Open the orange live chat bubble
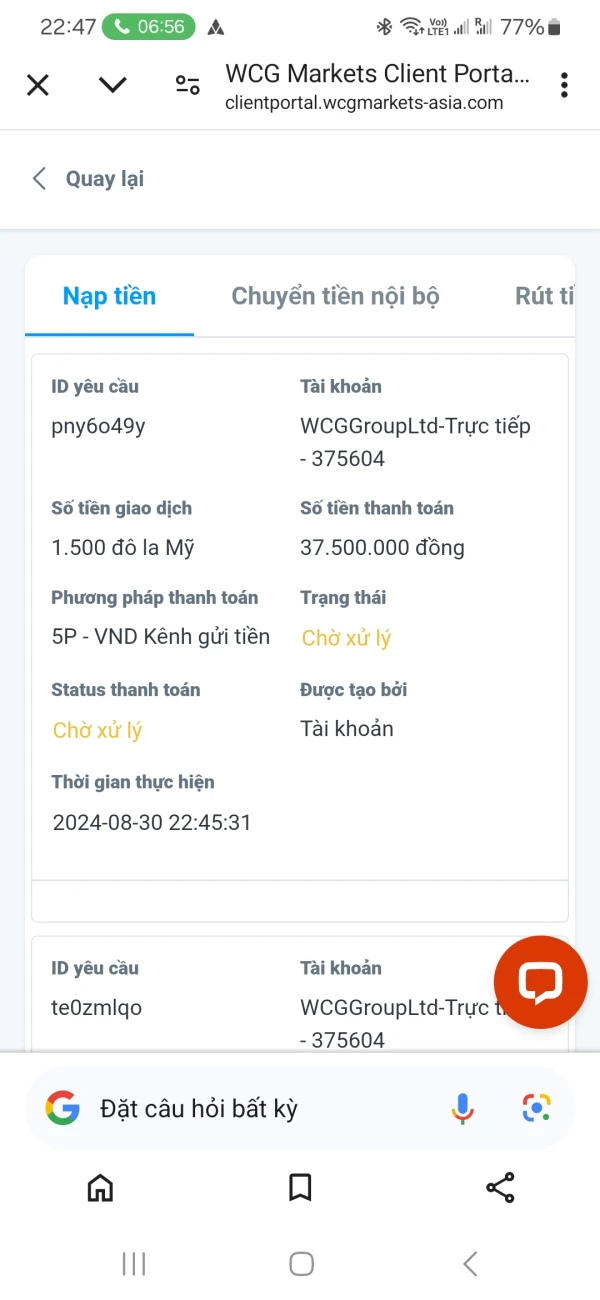The height and width of the screenshot is (1300, 600). pyautogui.click(x=540, y=982)
